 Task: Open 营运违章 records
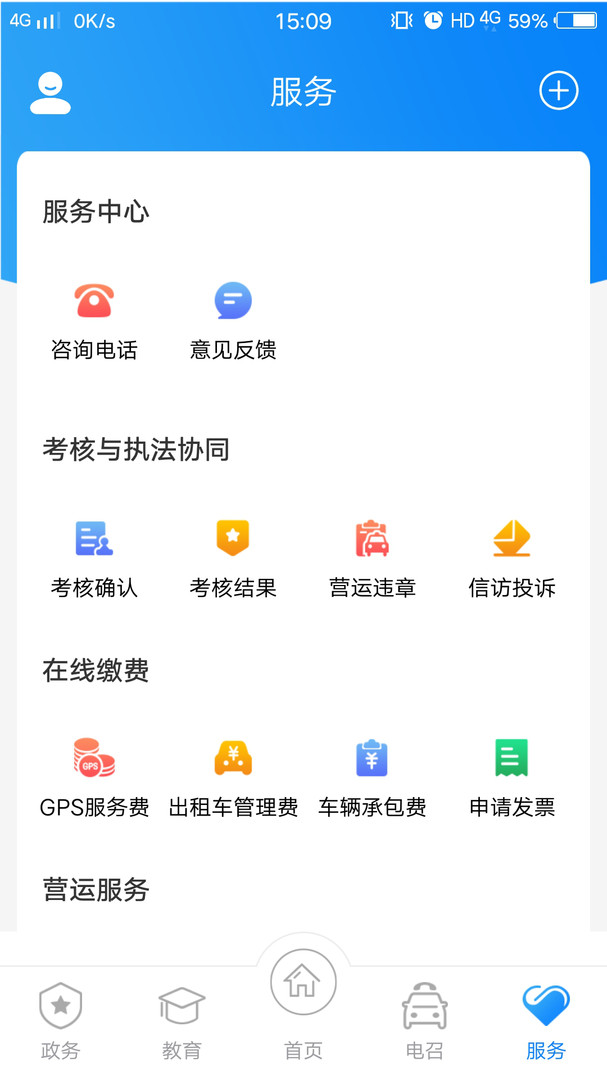tap(372, 556)
